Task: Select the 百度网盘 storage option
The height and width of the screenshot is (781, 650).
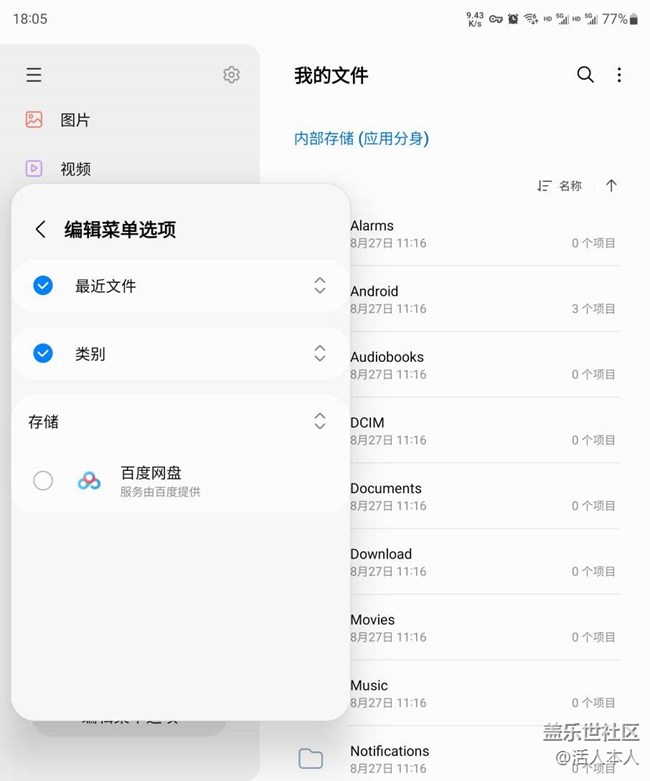Action: (43, 480)
